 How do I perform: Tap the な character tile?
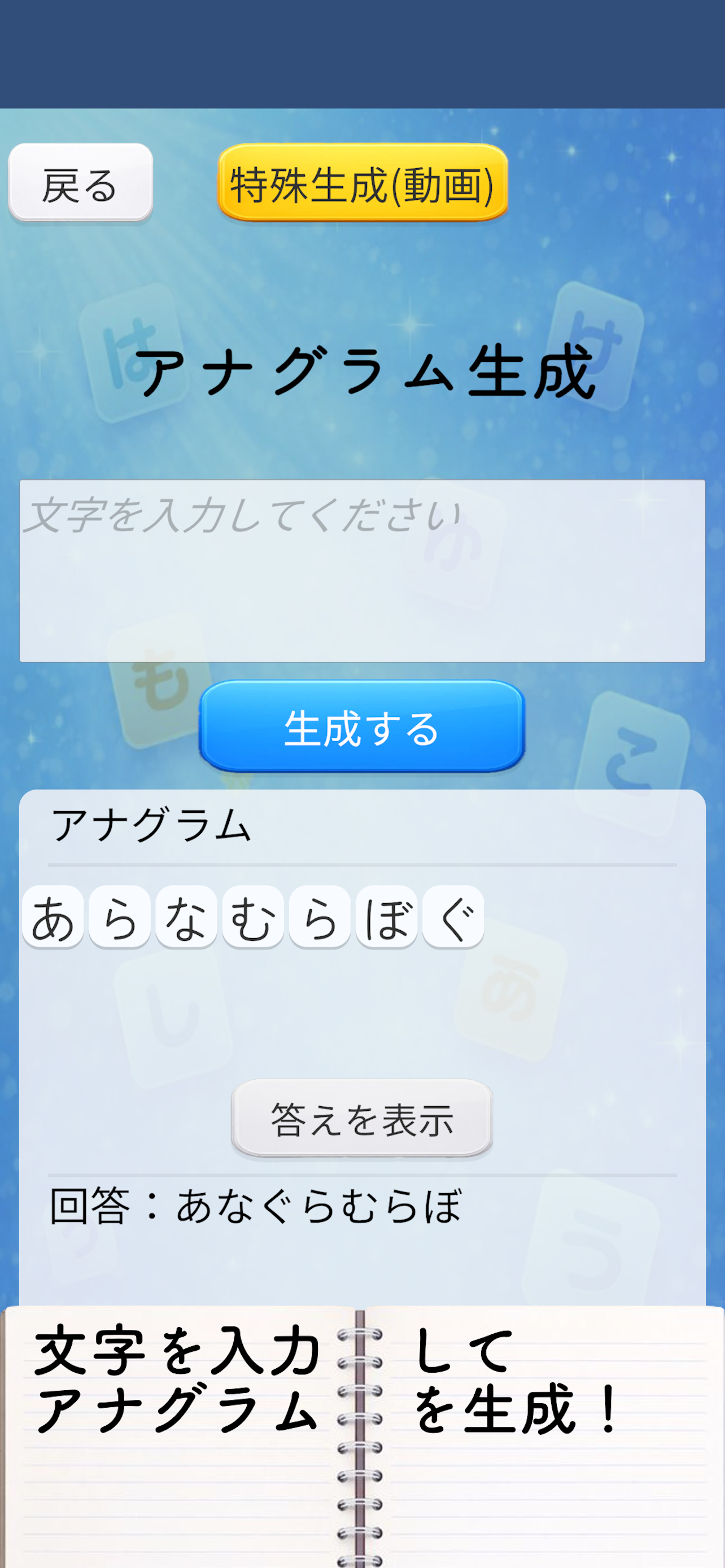point(186,917)
